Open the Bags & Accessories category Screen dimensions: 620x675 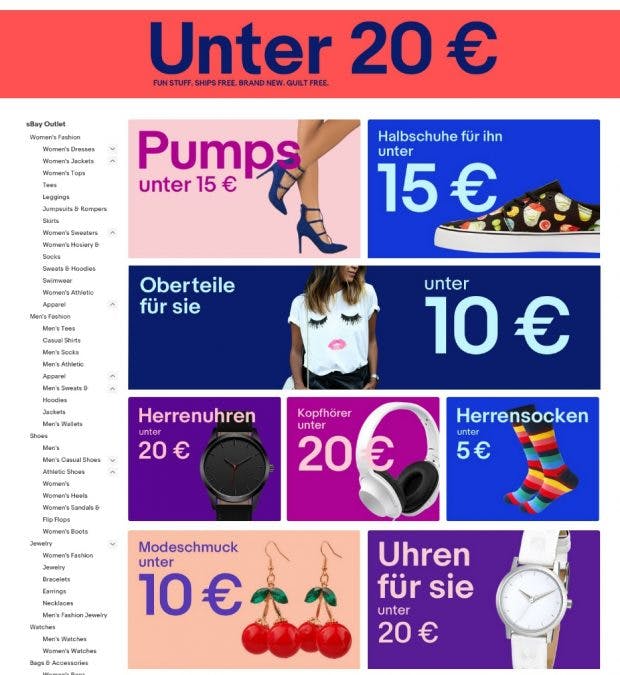click(58, 663)
